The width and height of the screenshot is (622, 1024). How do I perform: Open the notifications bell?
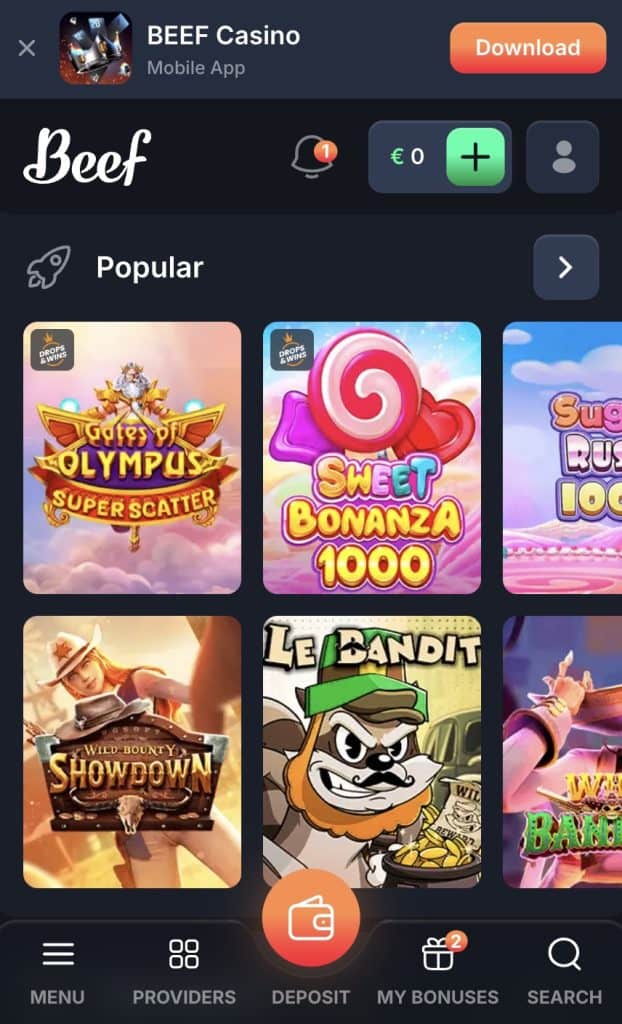pos(312,157)
